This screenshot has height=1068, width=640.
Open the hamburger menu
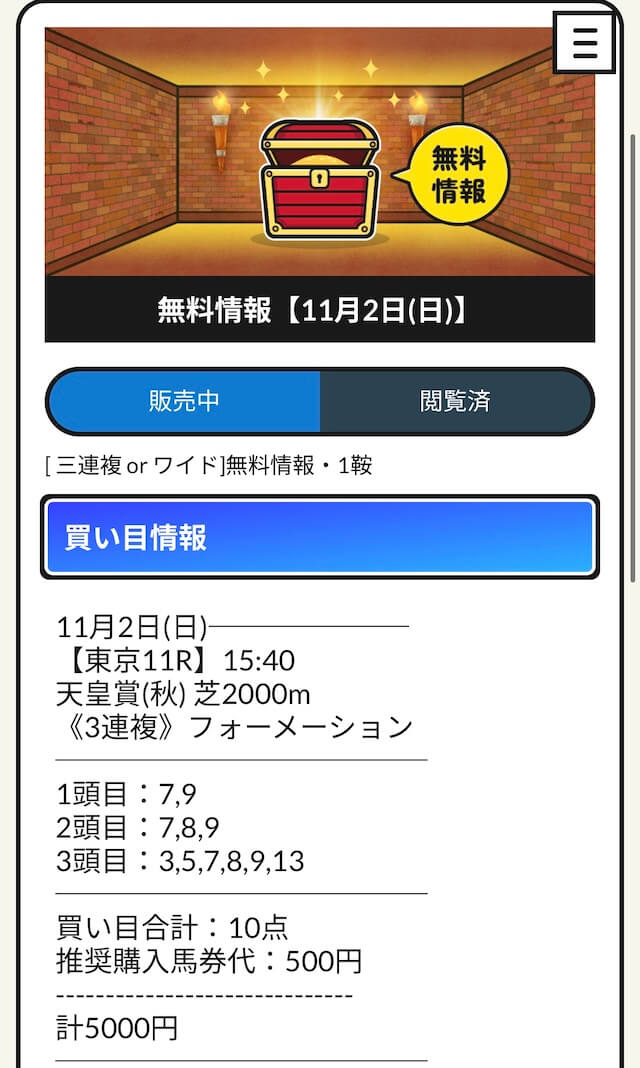pos(585,42)
